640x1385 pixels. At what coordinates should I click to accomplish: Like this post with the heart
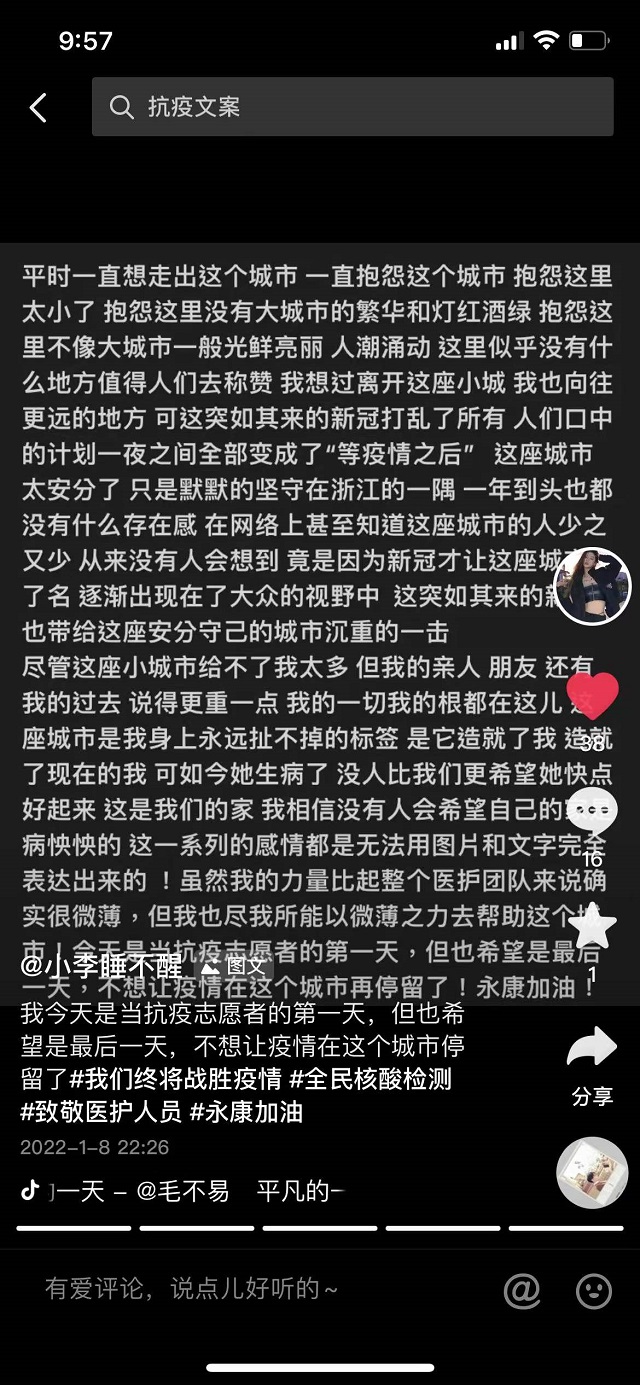[x=592, y=696]
